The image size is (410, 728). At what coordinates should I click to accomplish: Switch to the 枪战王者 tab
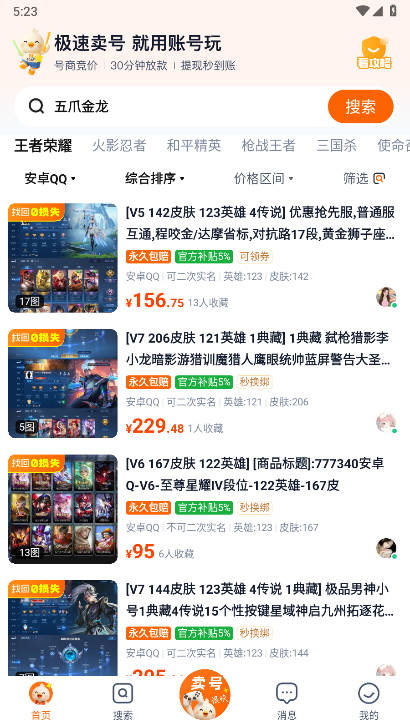(x=268, y=145)
